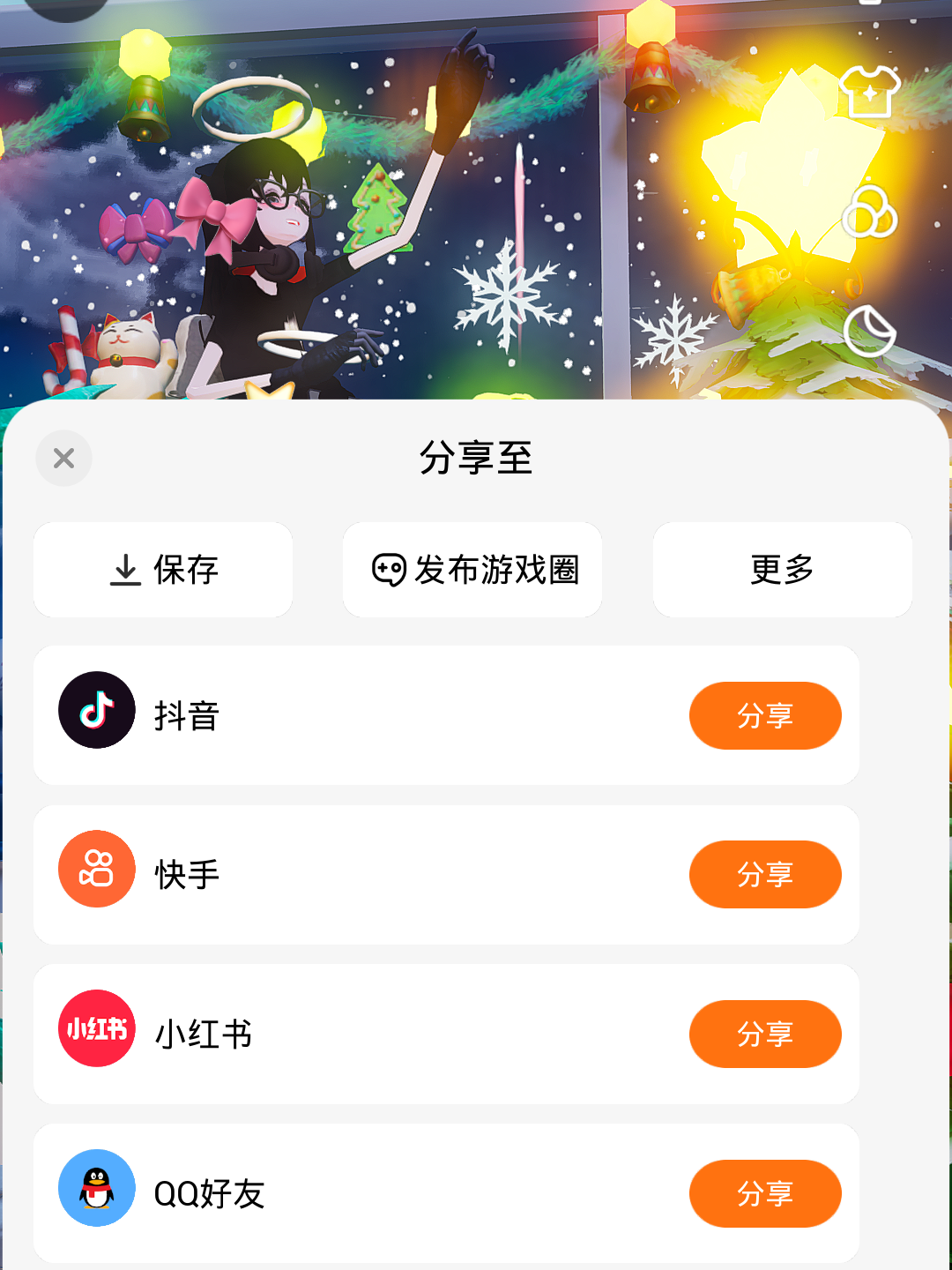Save the image with 保存
Image resolution: width=952 pixels, height=1270 pixels.
click(x=163, y=570)
